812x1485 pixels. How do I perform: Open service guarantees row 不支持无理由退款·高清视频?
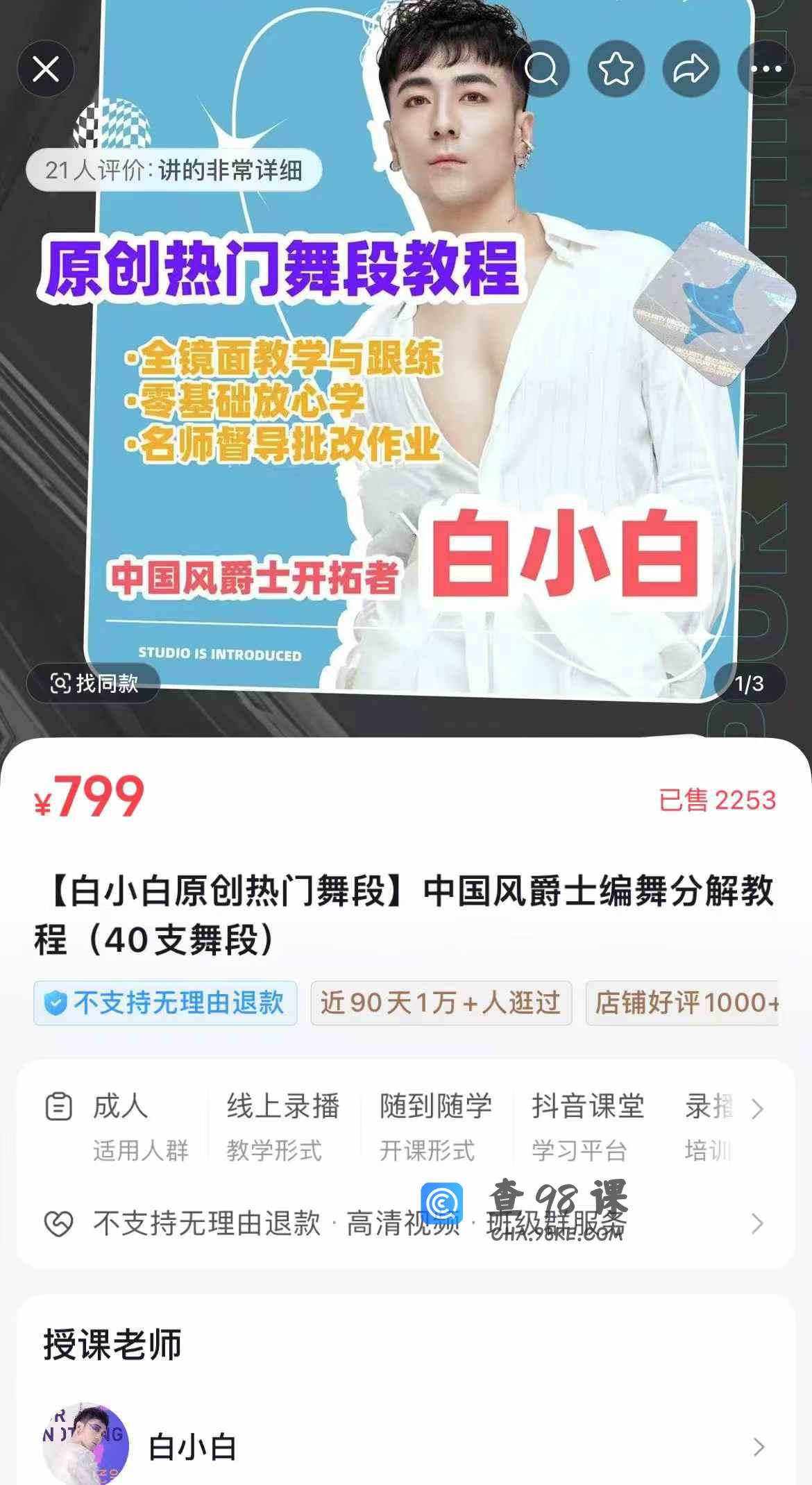(756, 1223)
